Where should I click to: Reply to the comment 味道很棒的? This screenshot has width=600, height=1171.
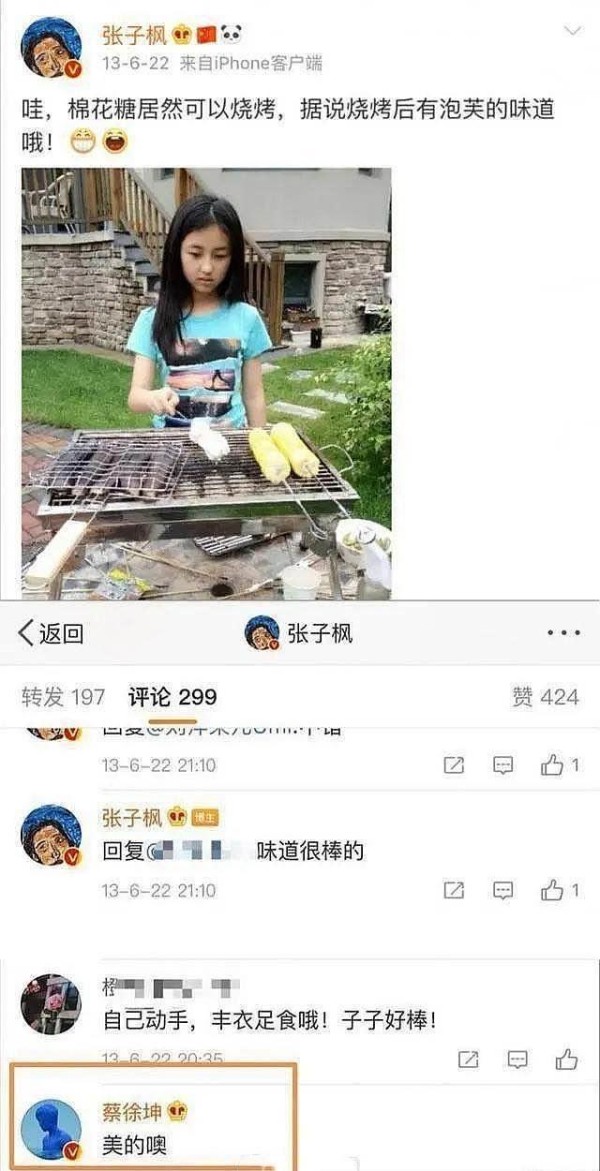(x=504, y=890)
